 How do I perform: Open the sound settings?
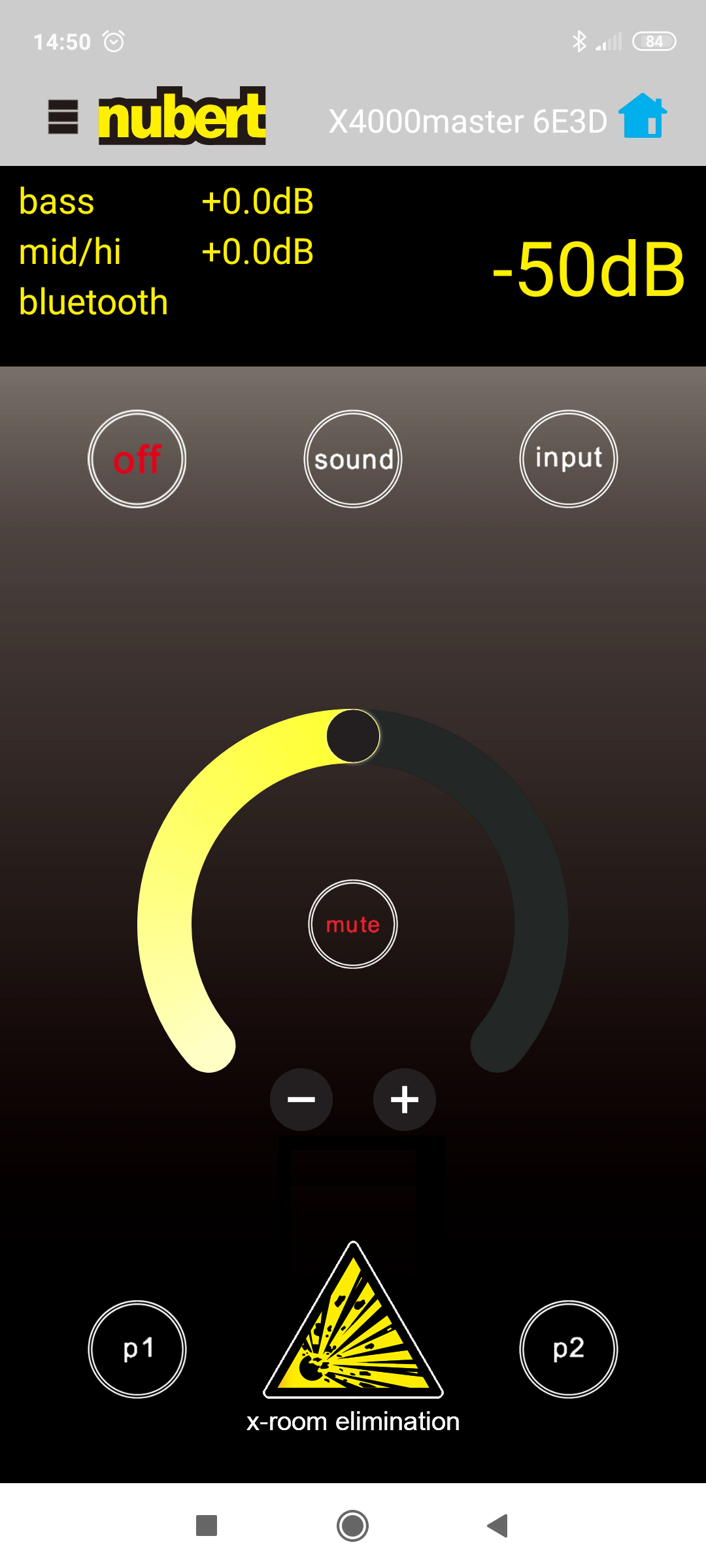(353, 459)
